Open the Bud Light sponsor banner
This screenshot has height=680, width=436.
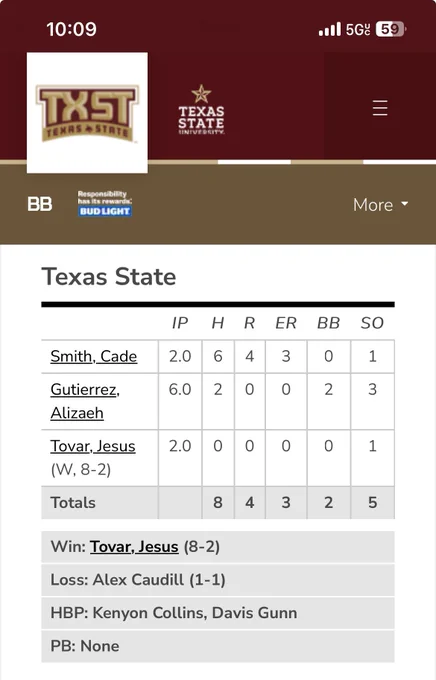coord(105,203)
